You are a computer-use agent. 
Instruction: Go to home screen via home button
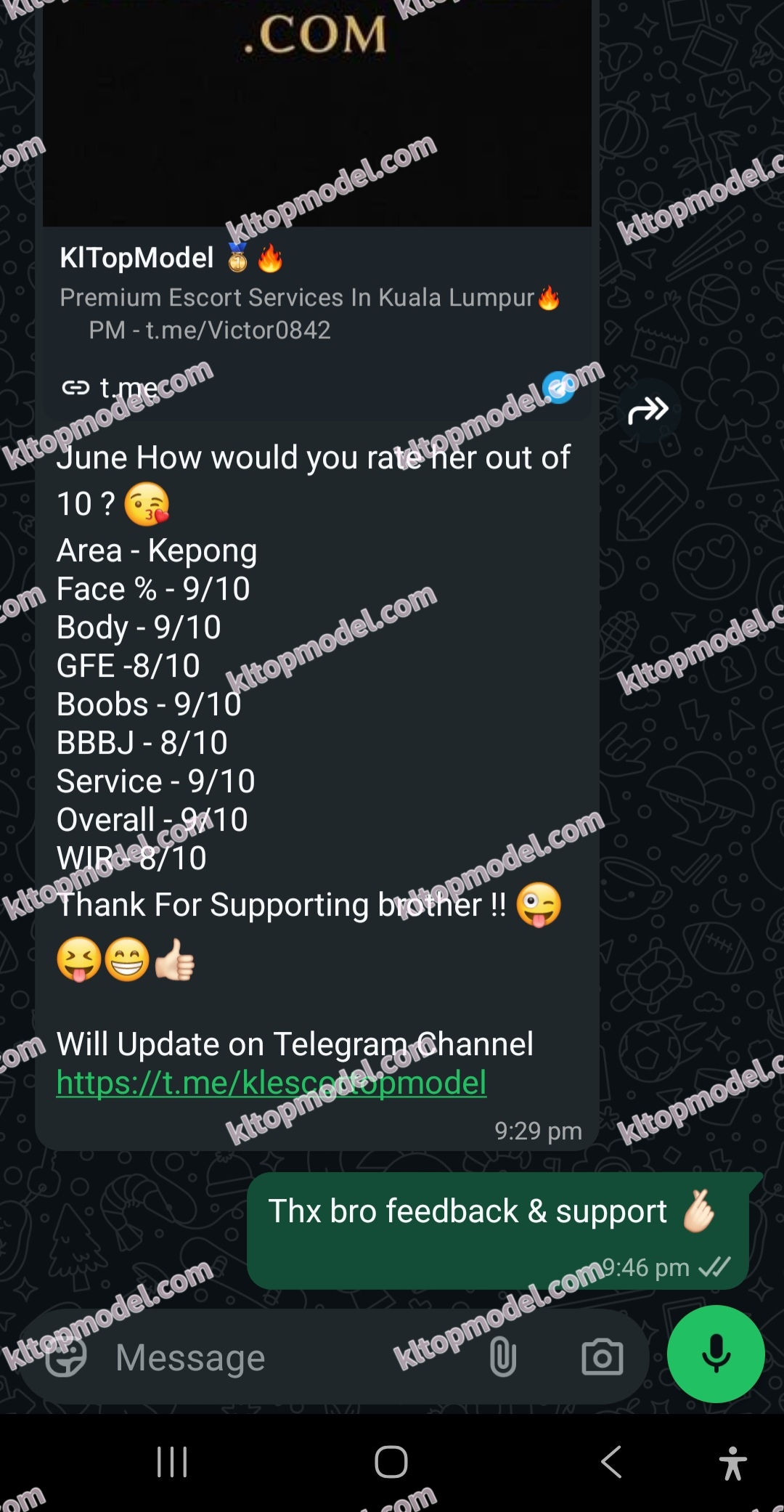click(391, 1462)
